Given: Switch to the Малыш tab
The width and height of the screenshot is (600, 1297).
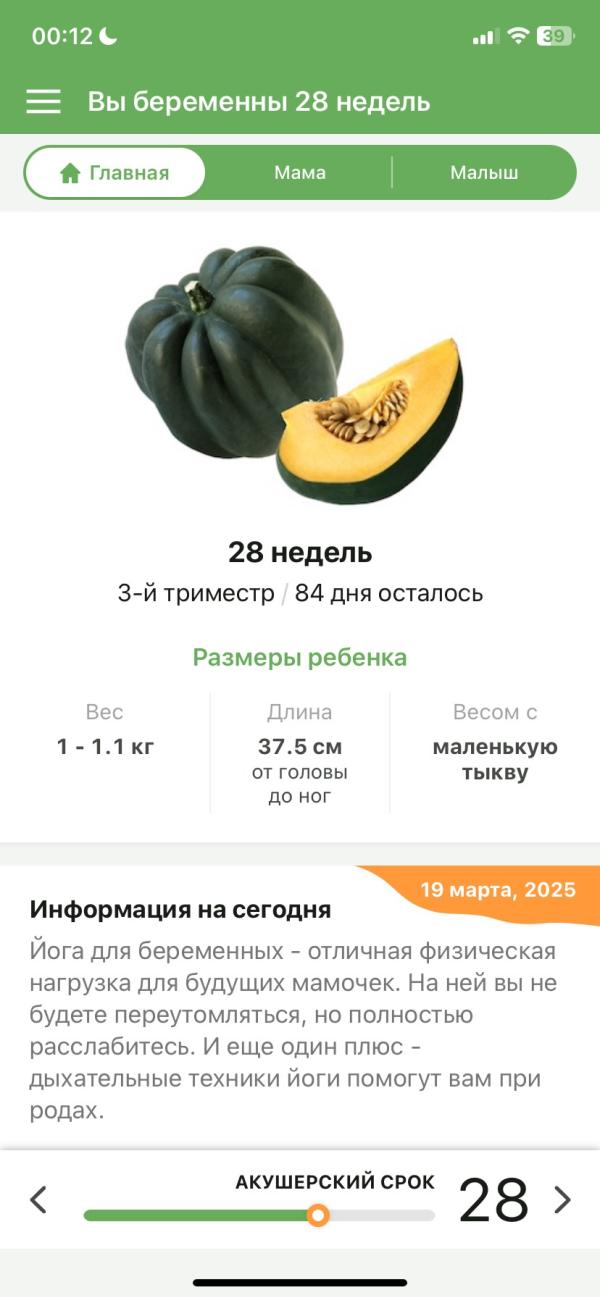Looking at the screenshot, I should point(484,173).
